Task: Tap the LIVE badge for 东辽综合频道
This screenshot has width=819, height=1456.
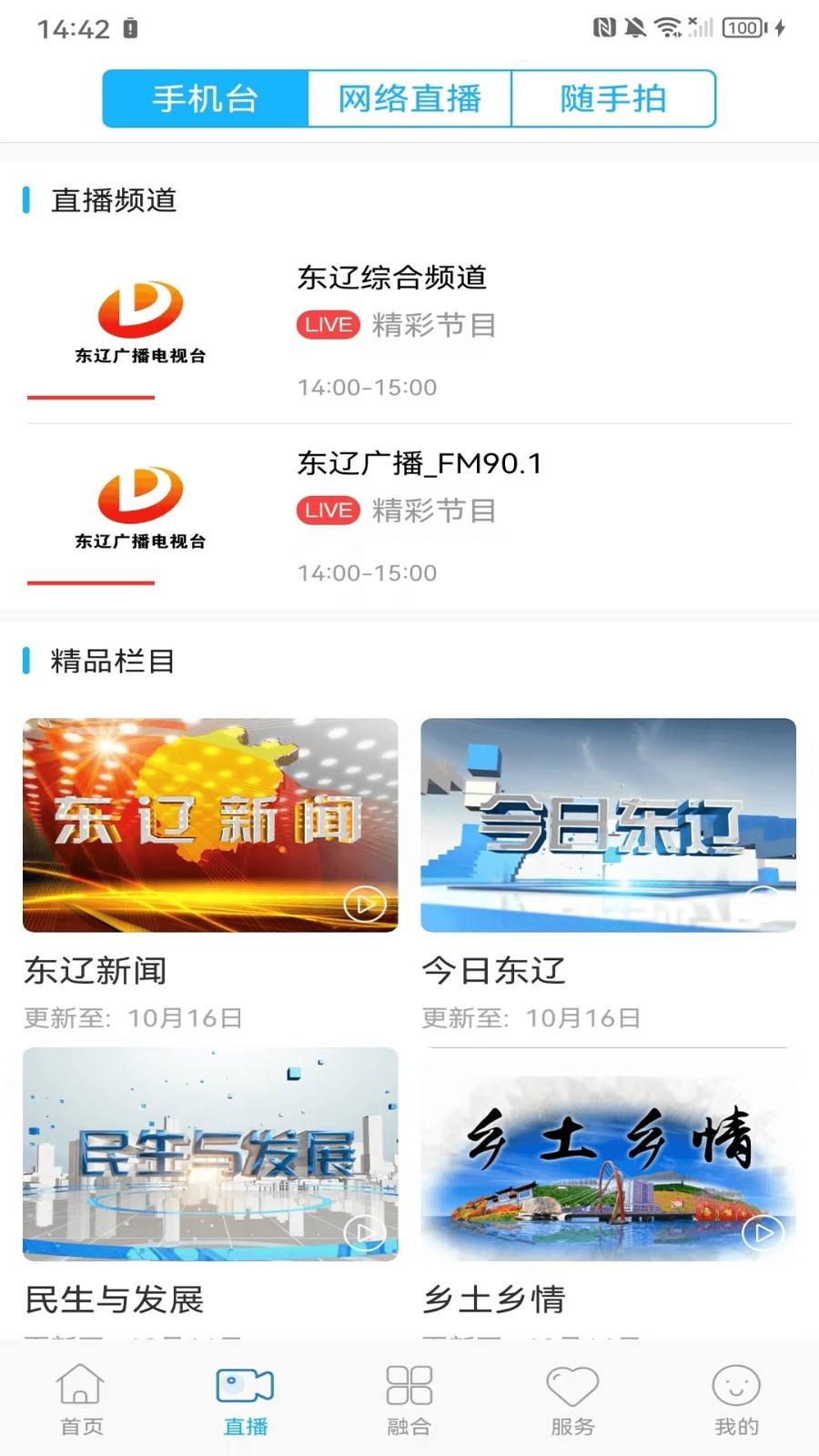Action: click(x=327, y=324)
